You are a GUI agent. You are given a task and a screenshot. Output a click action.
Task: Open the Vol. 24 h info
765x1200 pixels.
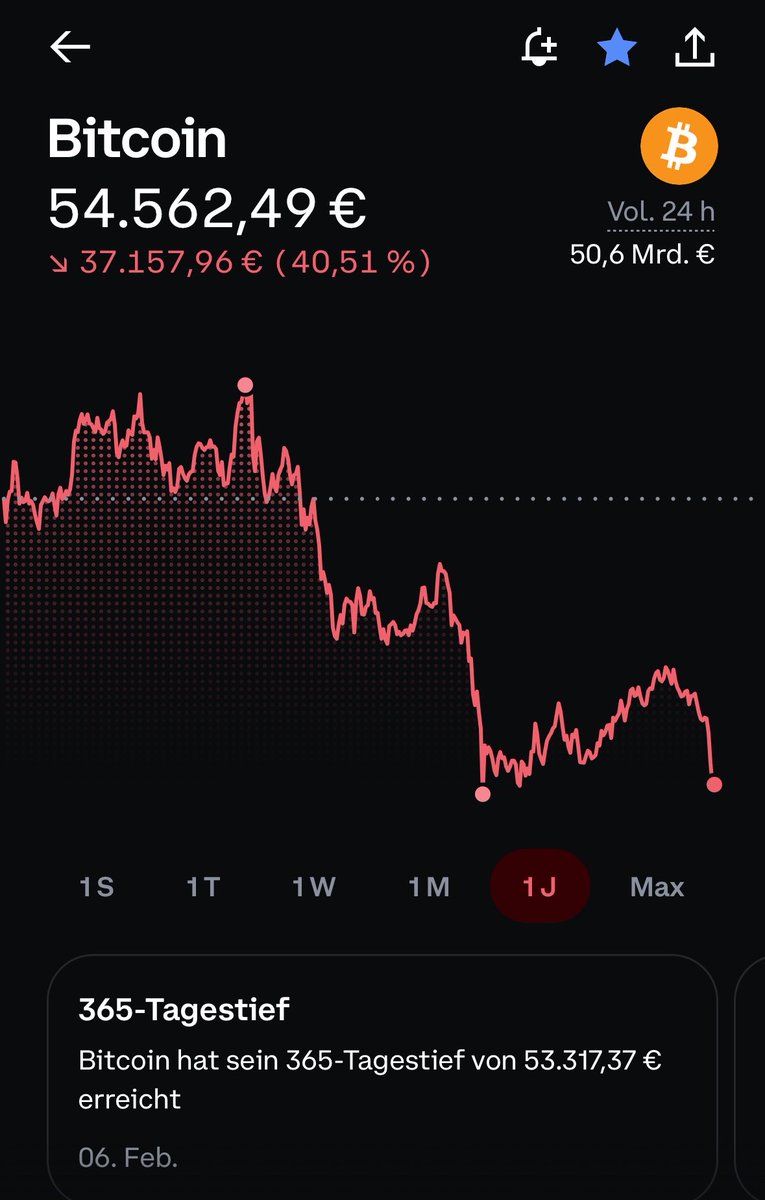point(661,212)
